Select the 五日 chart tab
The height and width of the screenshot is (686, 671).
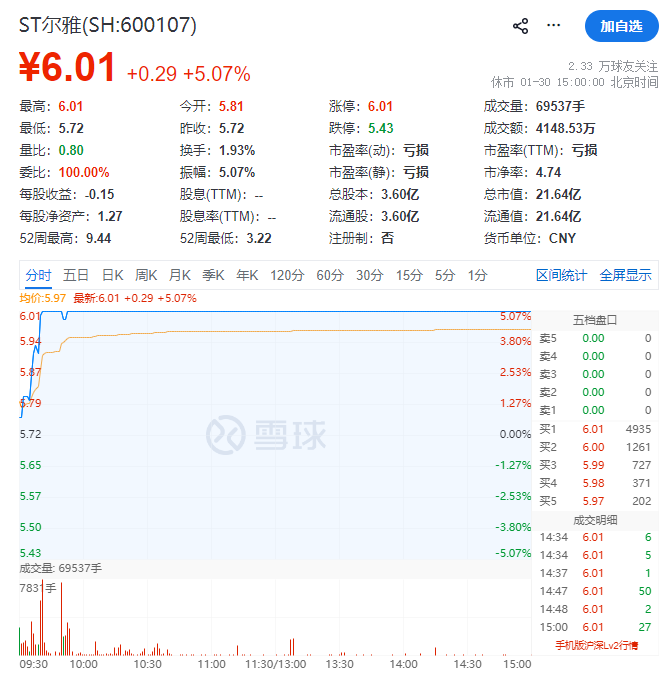pos(76,275)
